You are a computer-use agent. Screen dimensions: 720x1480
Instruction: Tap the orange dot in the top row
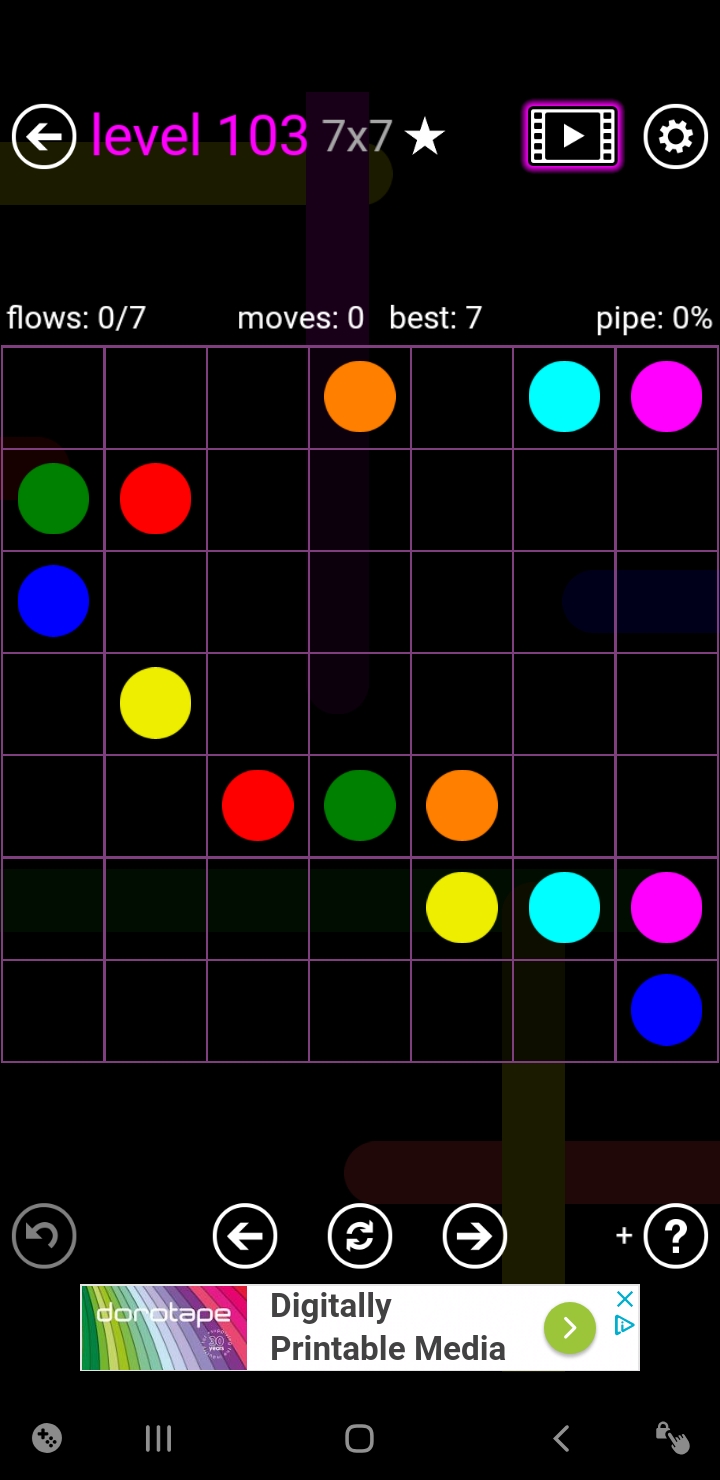tap(360, 397)
